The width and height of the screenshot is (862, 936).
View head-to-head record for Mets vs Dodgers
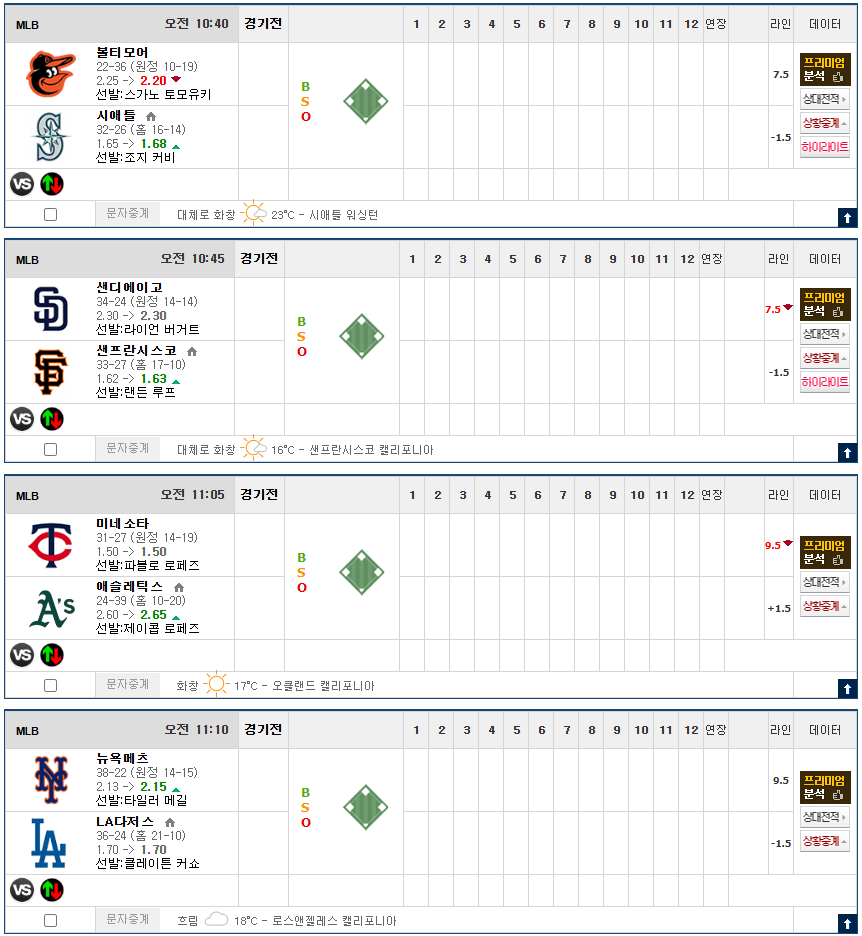tap(825, 818)
